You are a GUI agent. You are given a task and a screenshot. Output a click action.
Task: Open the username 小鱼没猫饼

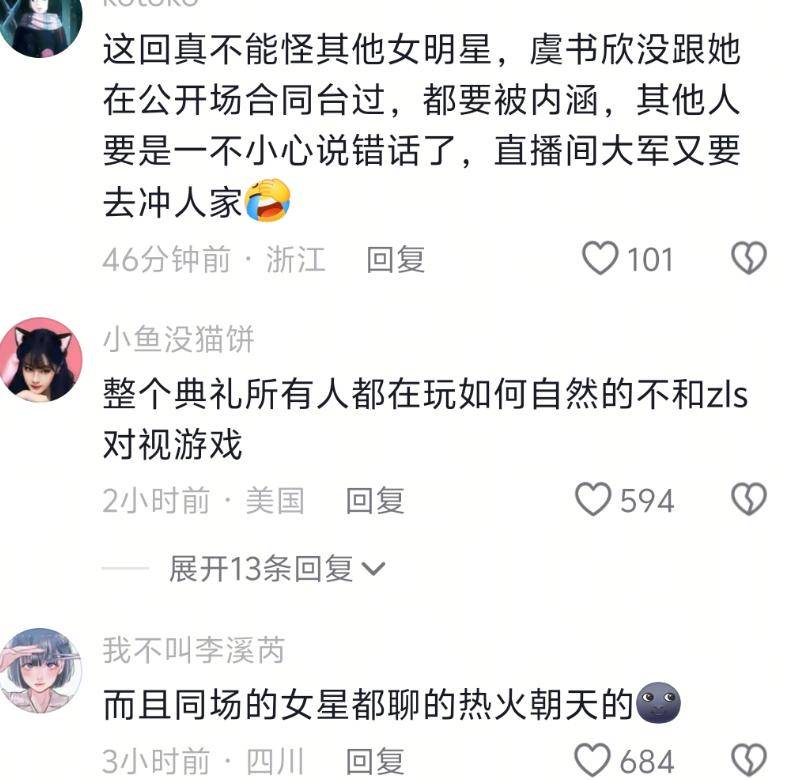click(179, 340)
